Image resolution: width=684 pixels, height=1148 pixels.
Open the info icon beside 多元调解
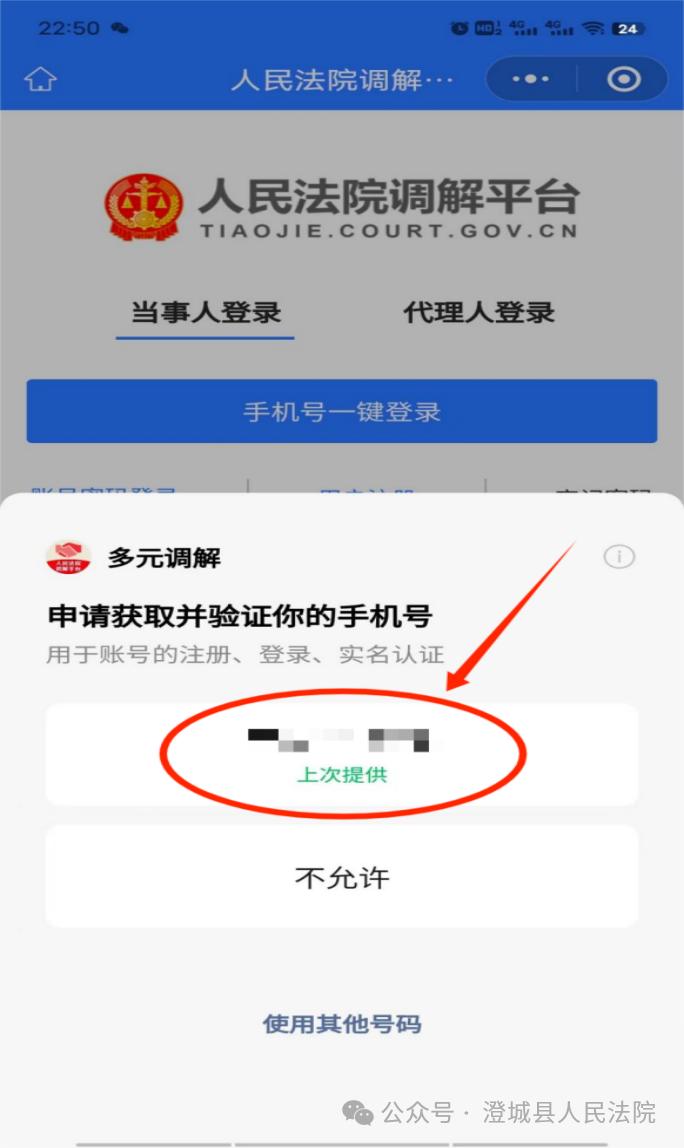(x=619, y=557)
